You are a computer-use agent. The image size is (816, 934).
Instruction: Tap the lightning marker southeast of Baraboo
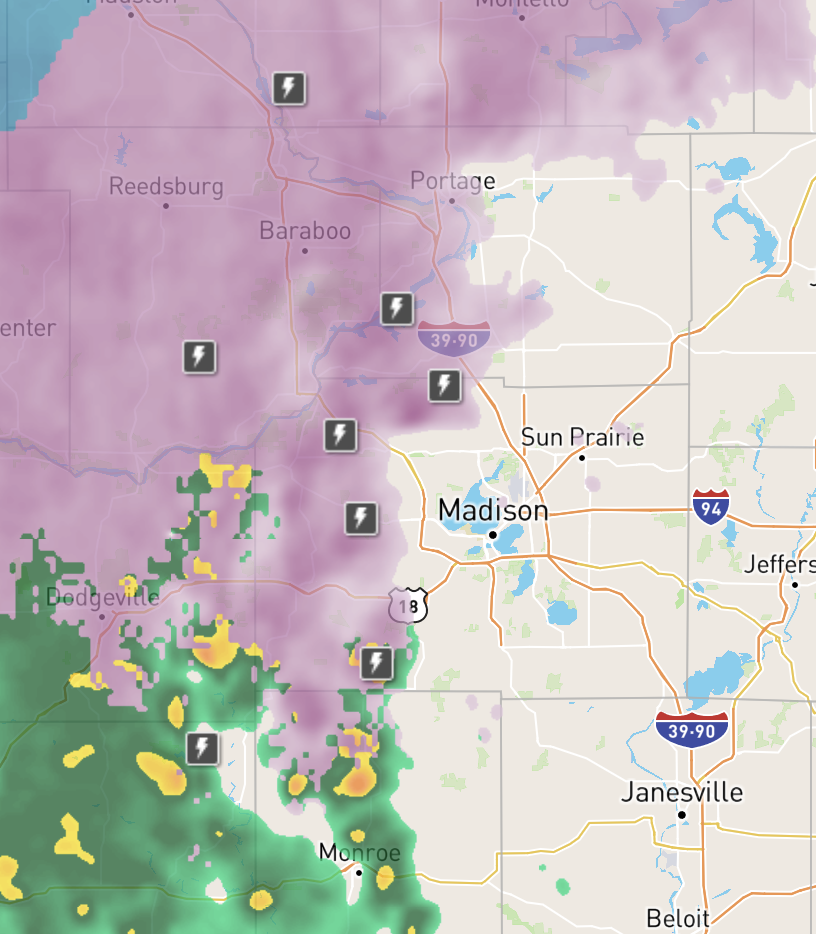[x=397, y=307]
